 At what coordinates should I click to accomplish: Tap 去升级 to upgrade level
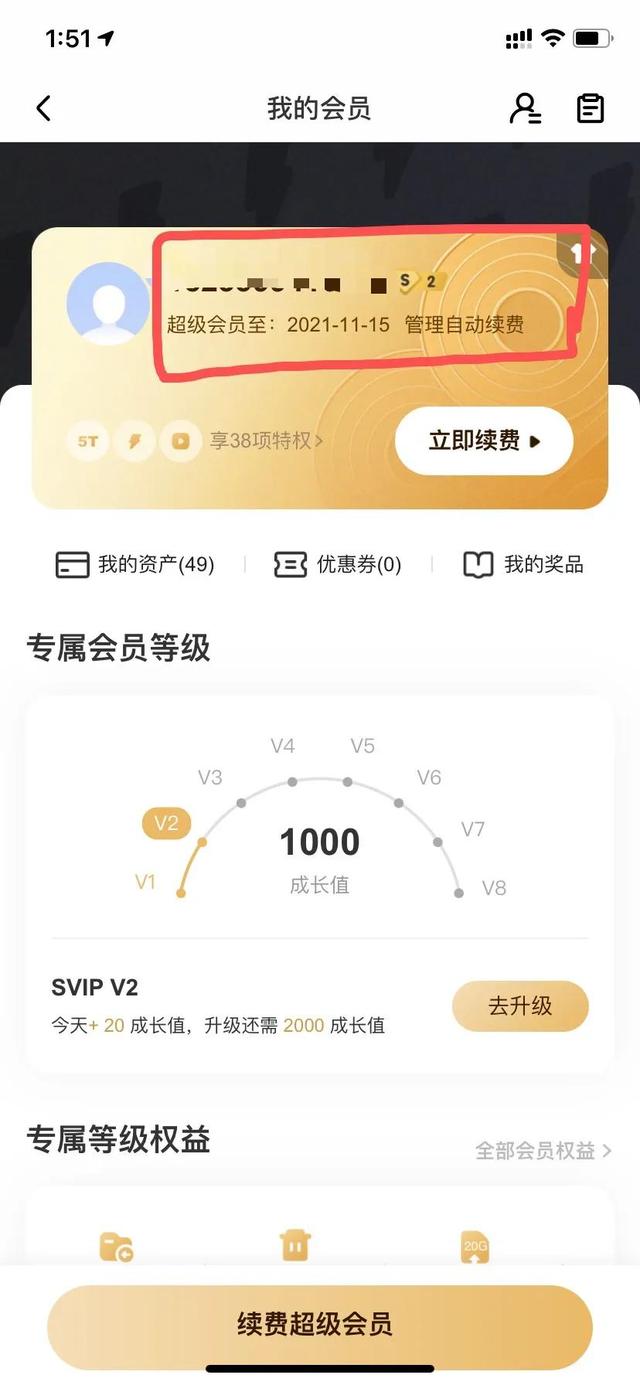point(520,1006)
